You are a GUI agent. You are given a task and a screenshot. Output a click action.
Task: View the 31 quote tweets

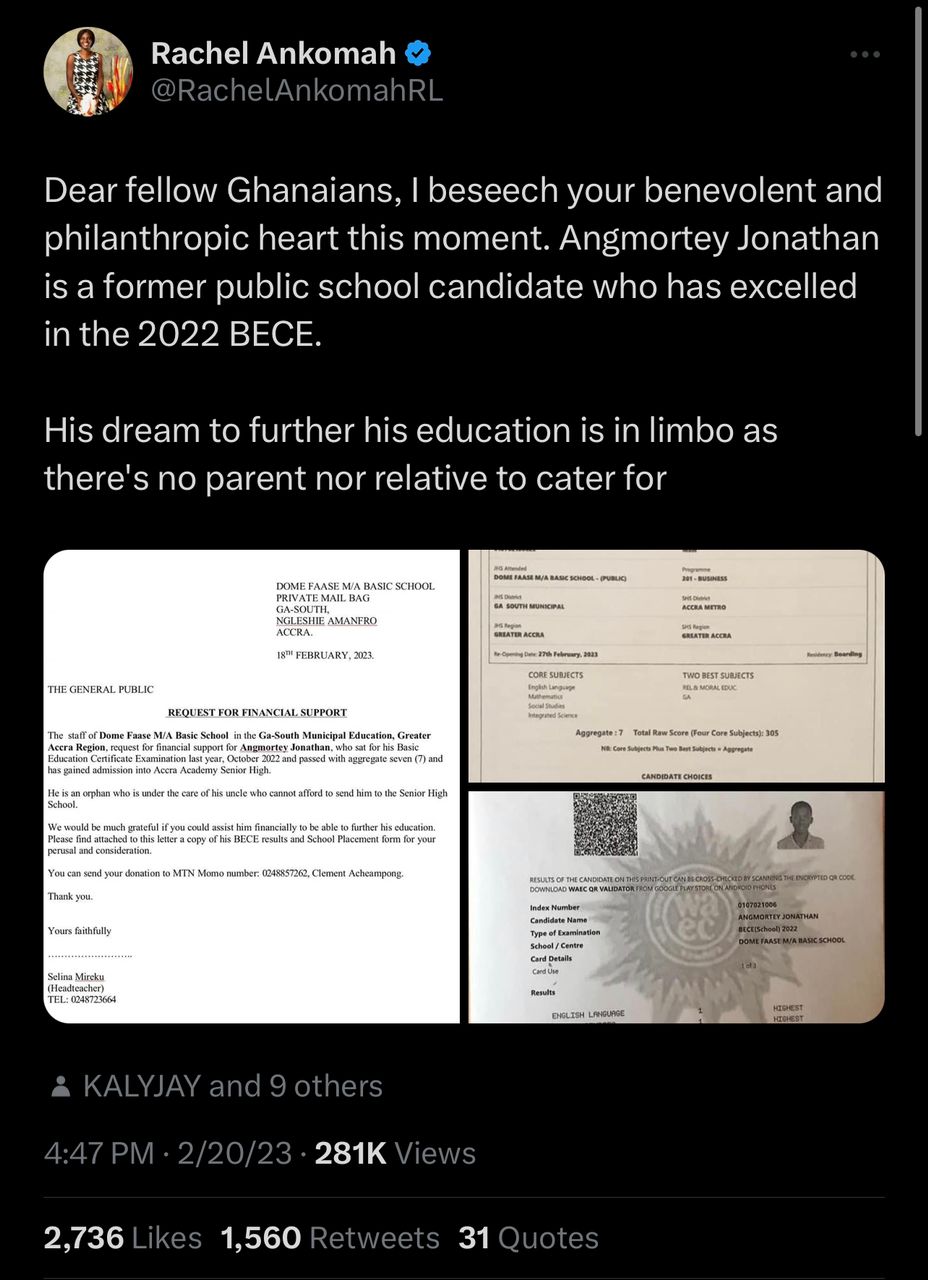point(528,1238)
